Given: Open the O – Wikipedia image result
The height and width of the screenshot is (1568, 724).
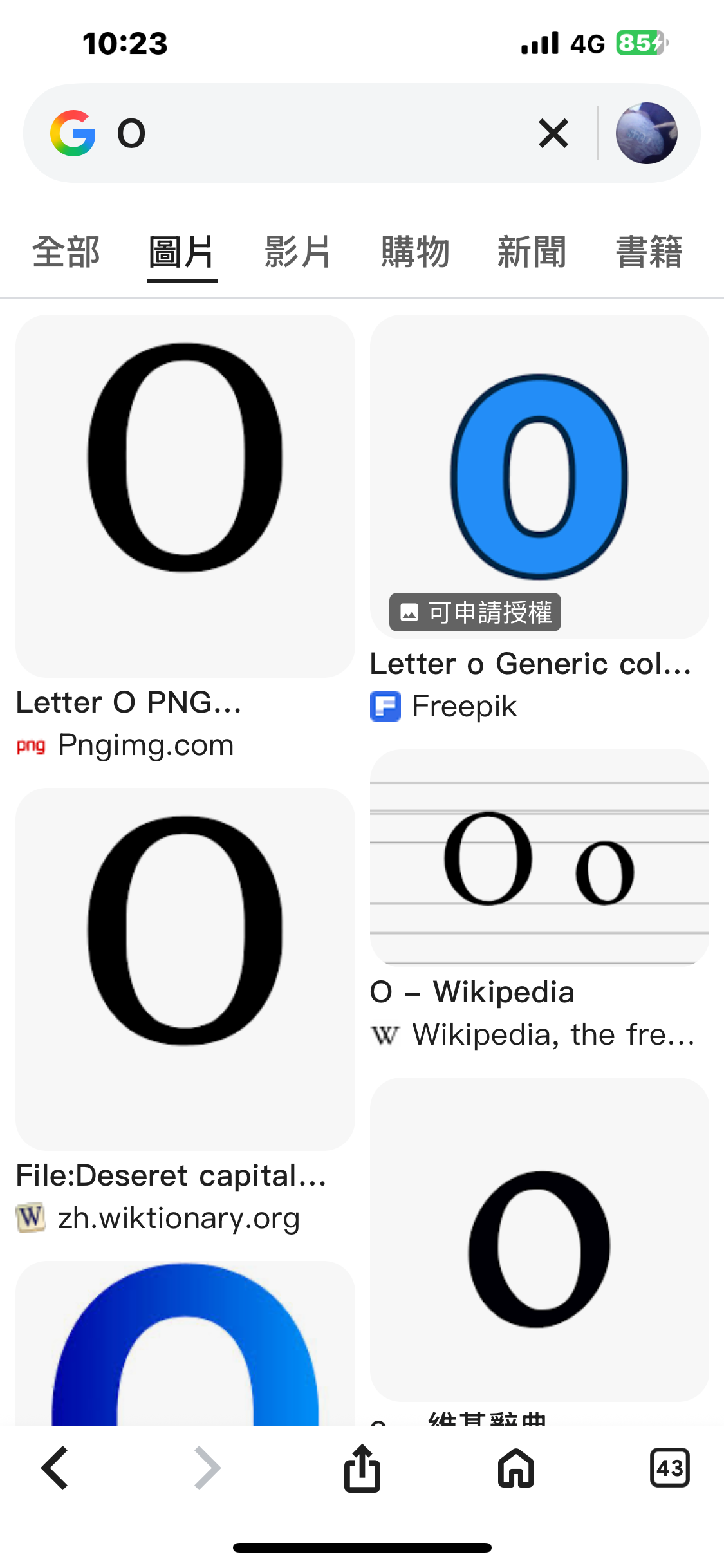Looking at the screenshot, I should pos(539,856).
